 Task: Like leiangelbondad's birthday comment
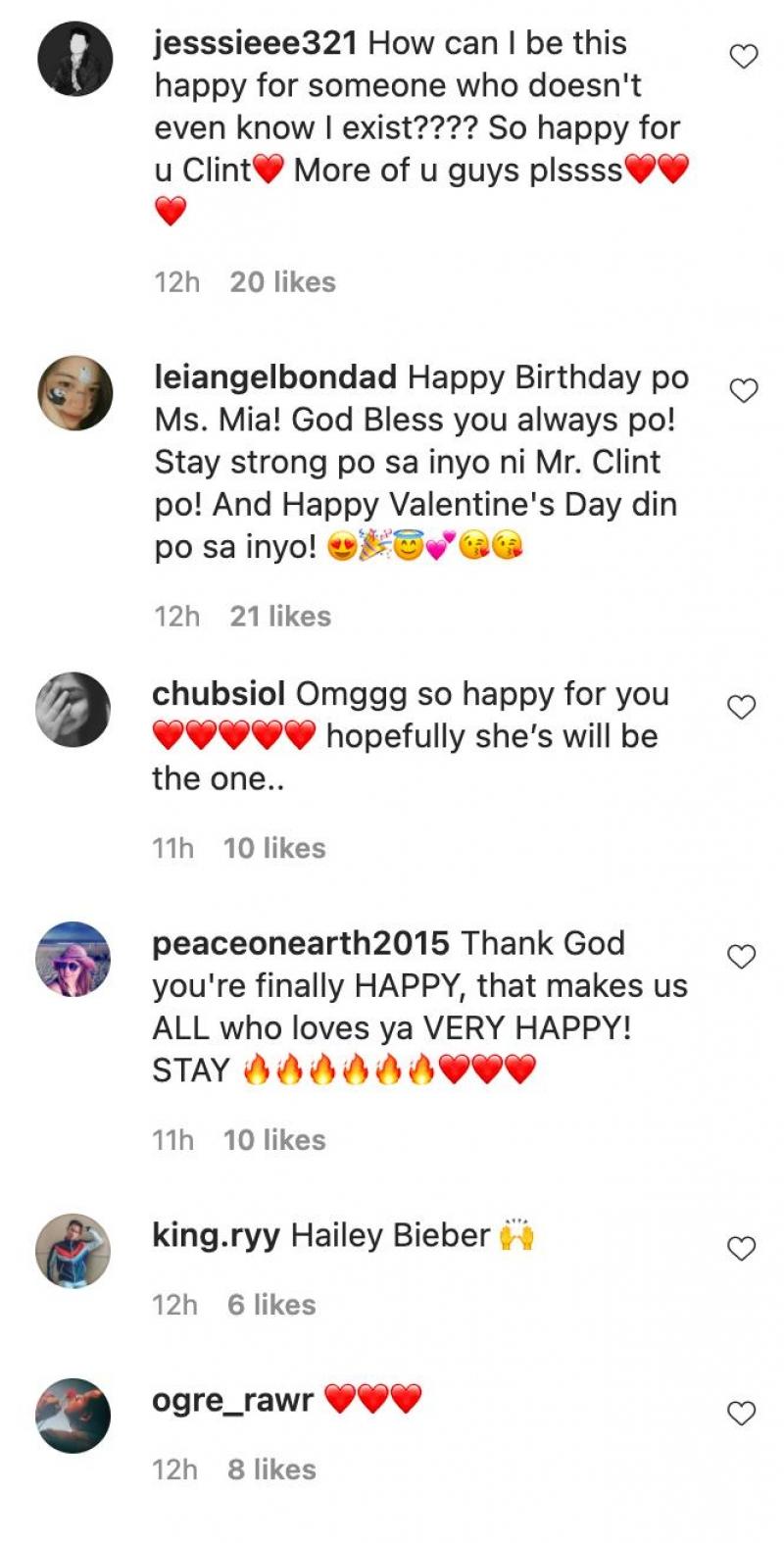744,391
